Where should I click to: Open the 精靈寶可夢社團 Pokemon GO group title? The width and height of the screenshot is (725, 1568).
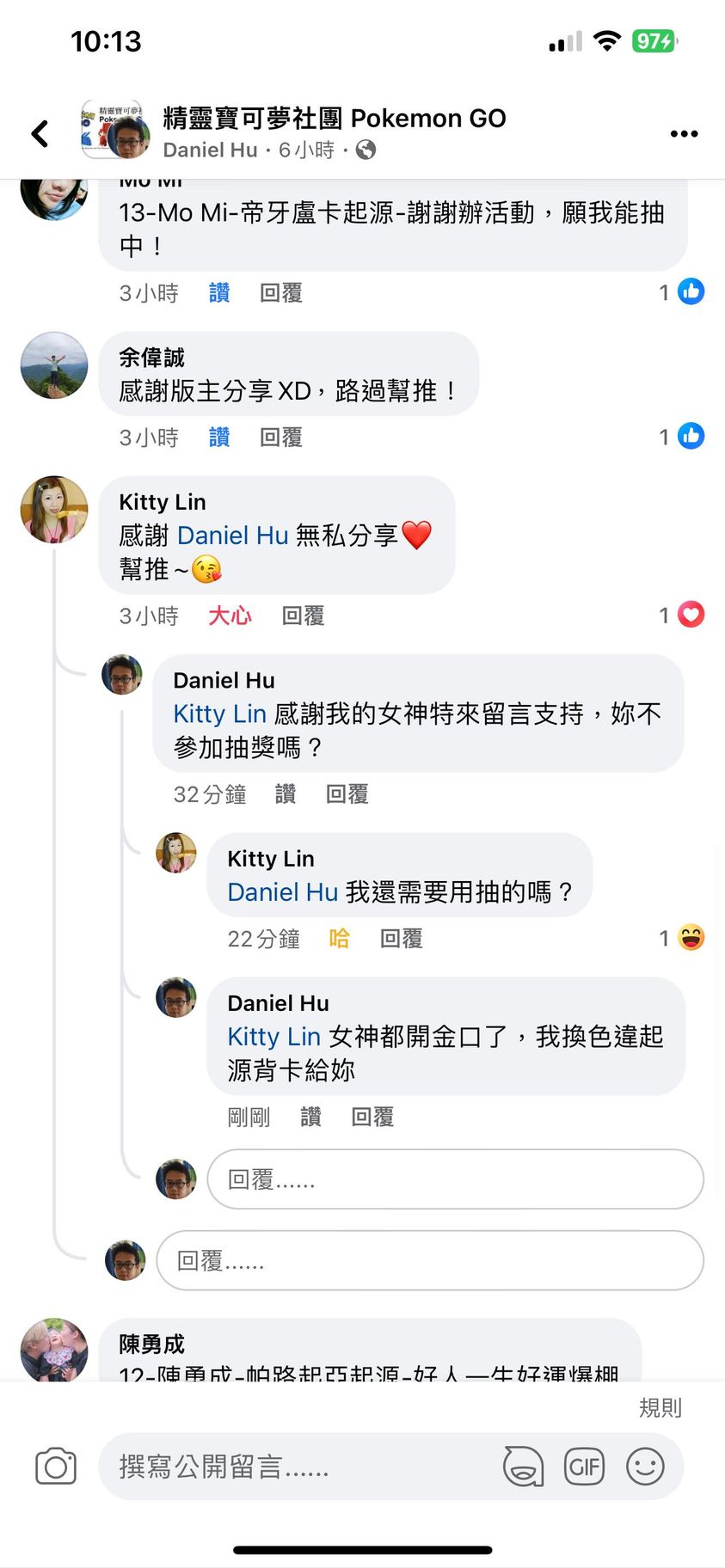pos(334,118)
